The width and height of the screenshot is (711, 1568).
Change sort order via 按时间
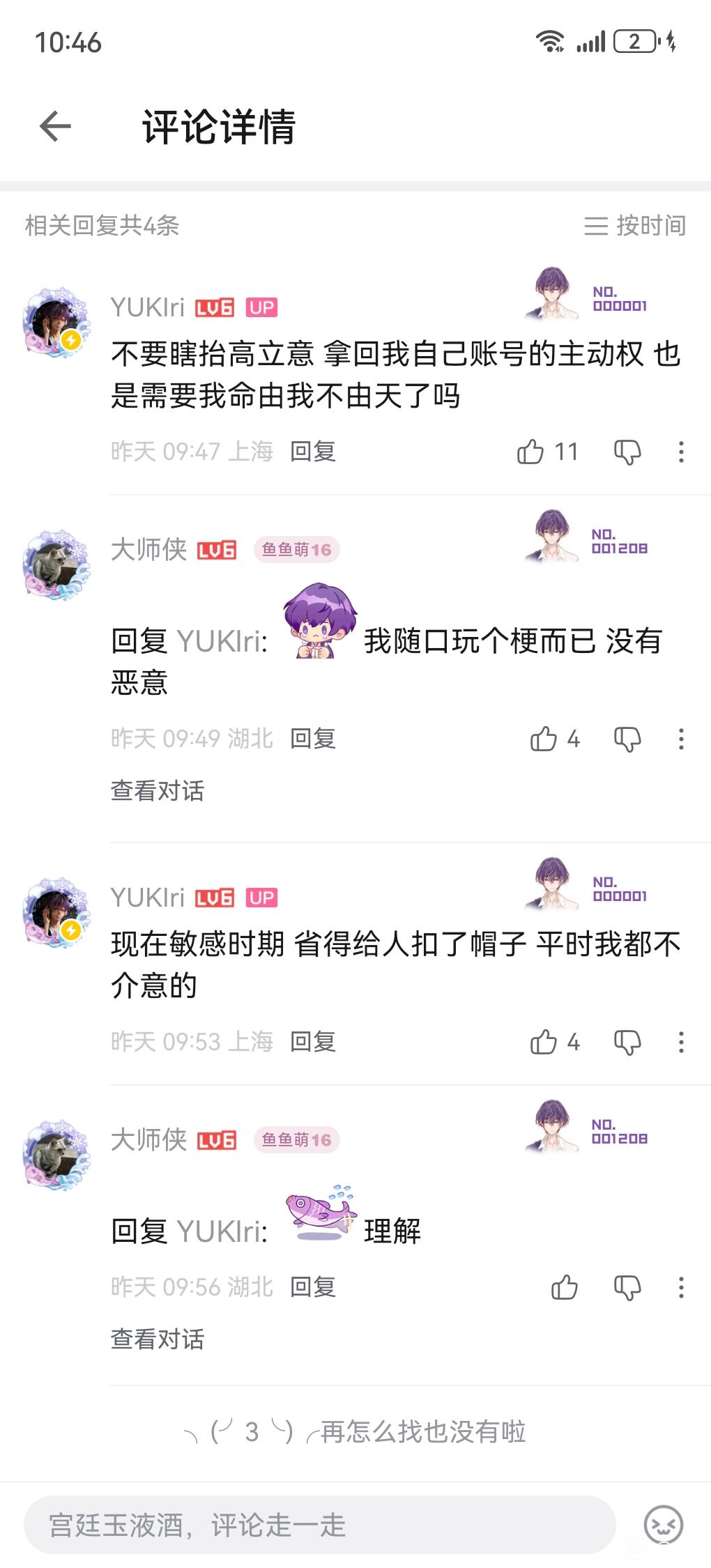coord(635,226)
